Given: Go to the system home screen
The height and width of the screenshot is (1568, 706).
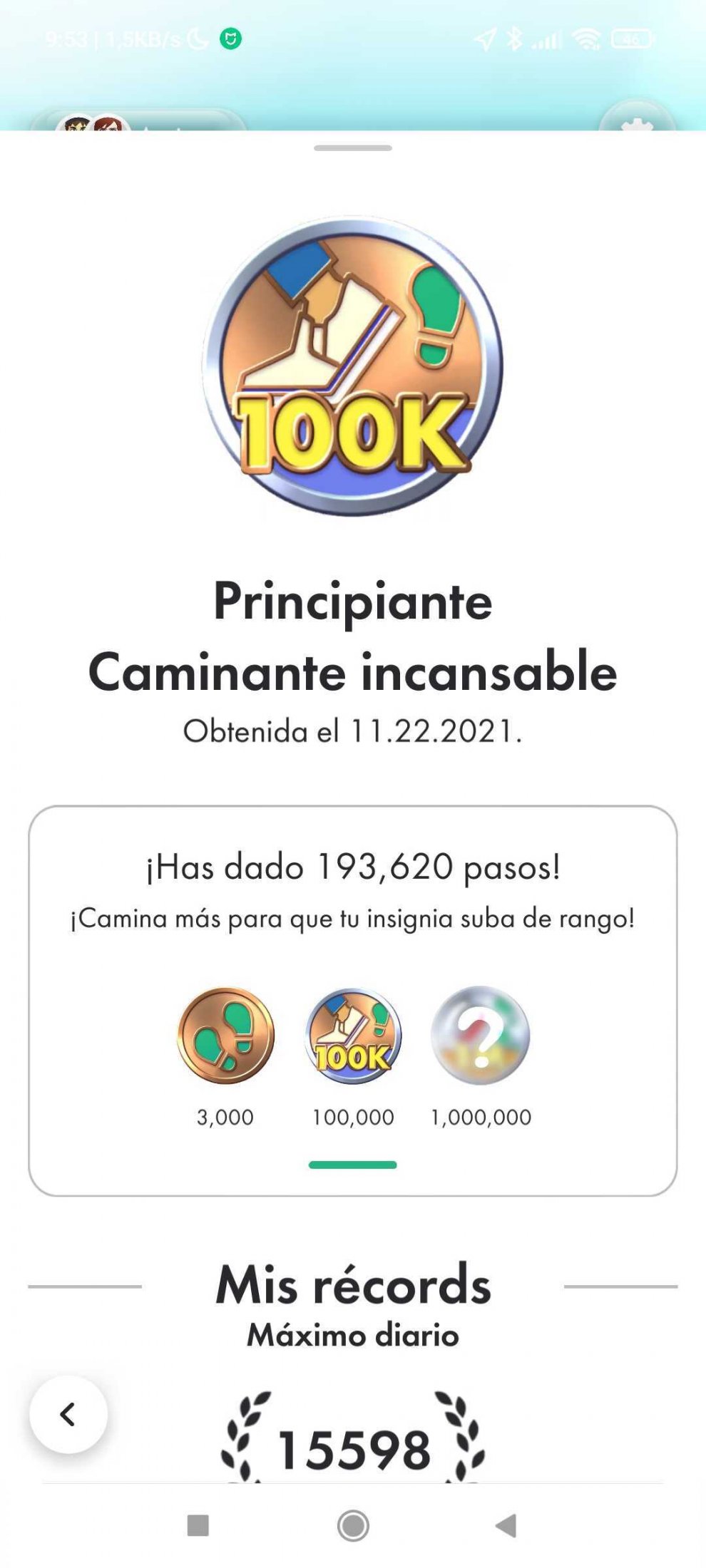Looking at the screenshot, I should click(353, 1526).
